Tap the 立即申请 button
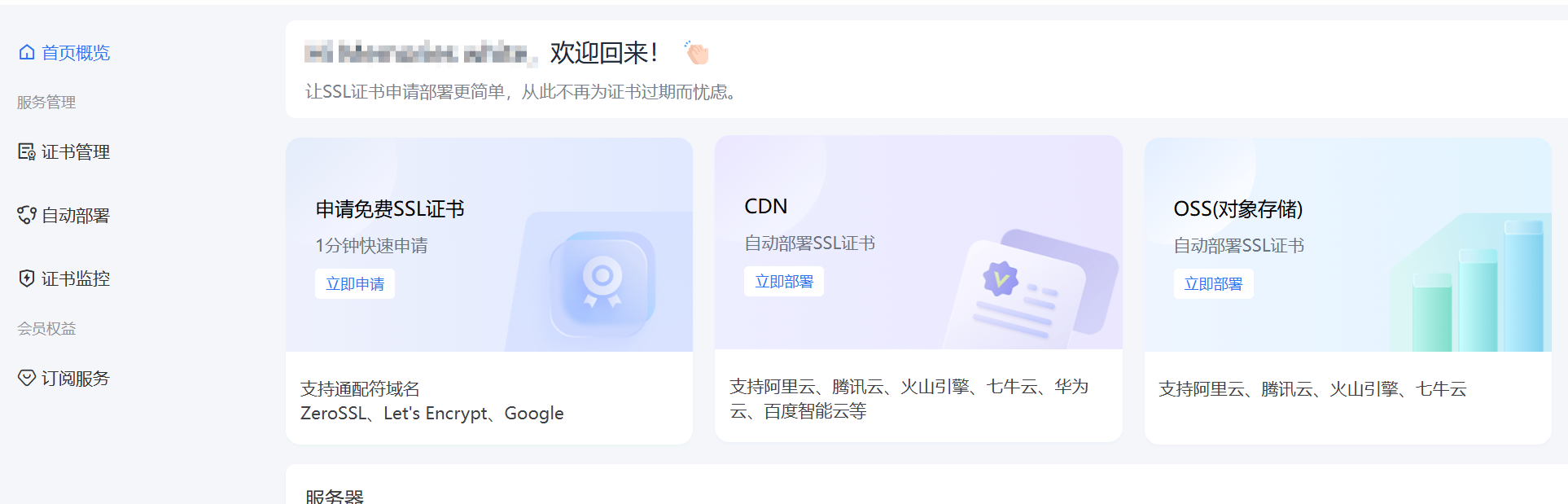This screenshot has width=1568, height=504. coord(355,284)
